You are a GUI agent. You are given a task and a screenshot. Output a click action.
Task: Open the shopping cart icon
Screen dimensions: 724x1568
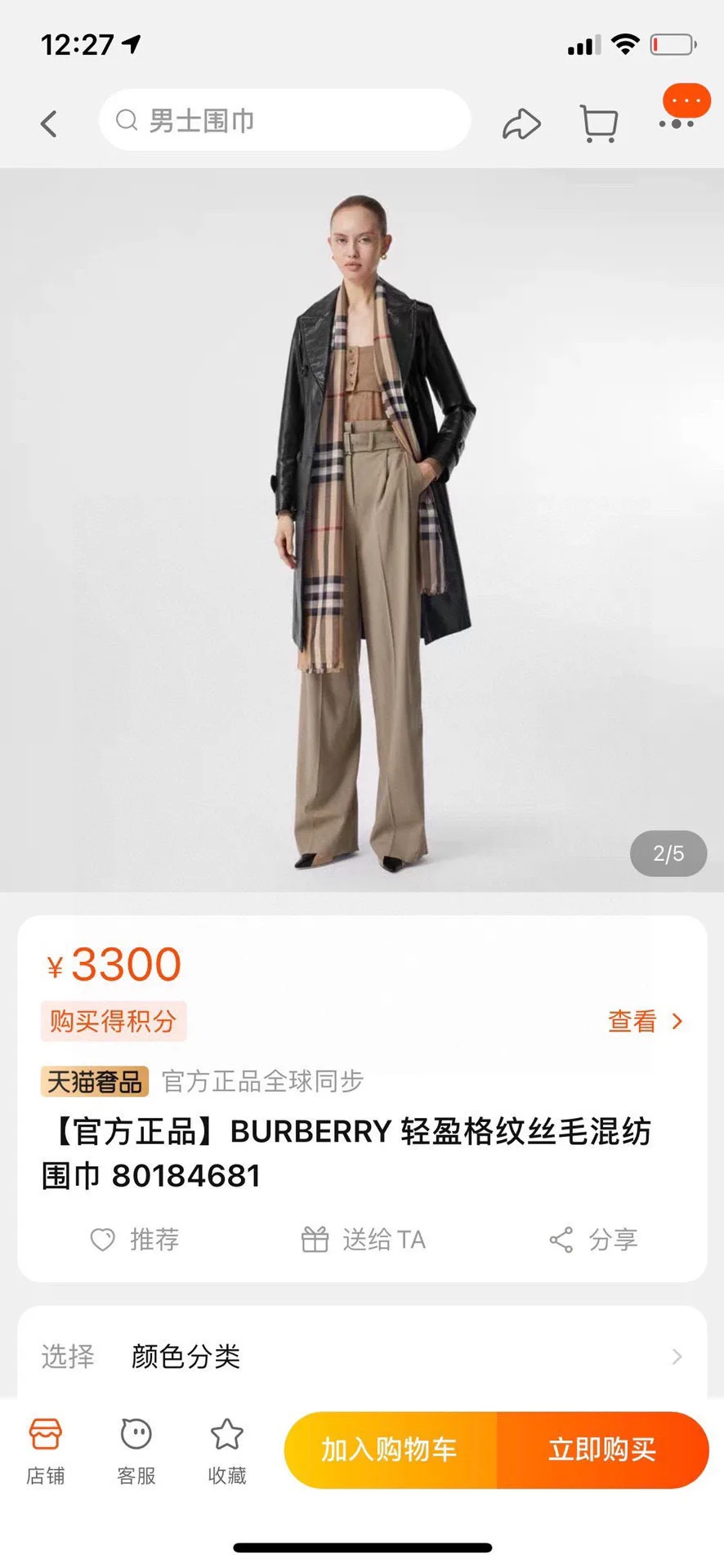598,124
